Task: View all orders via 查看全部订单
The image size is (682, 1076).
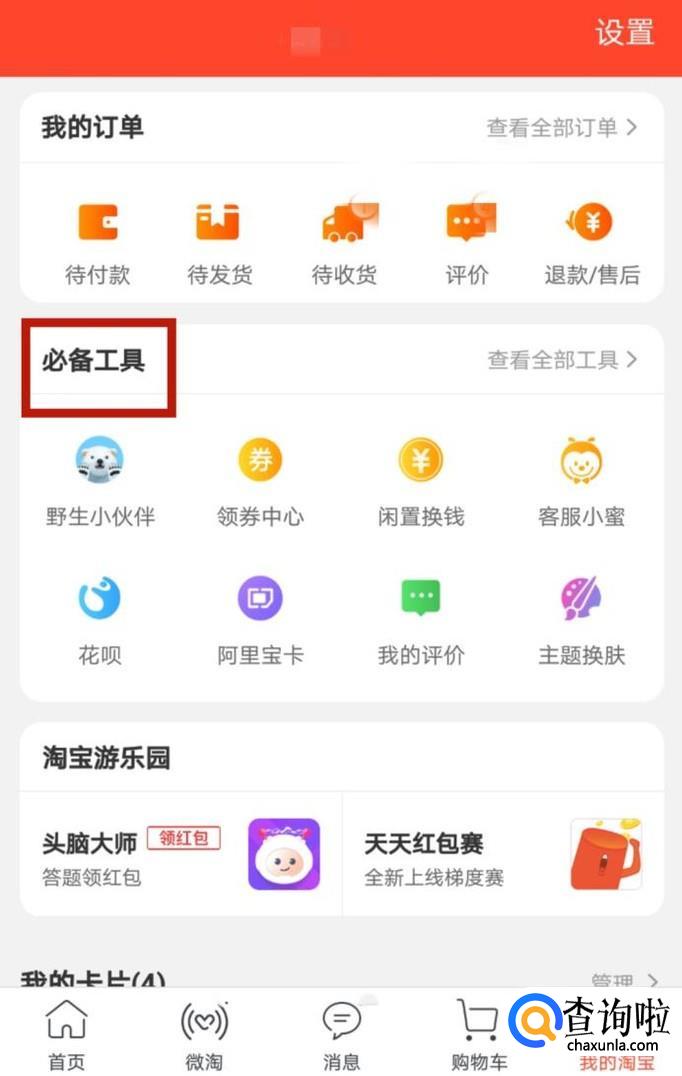Action: [x=562, y=128]
